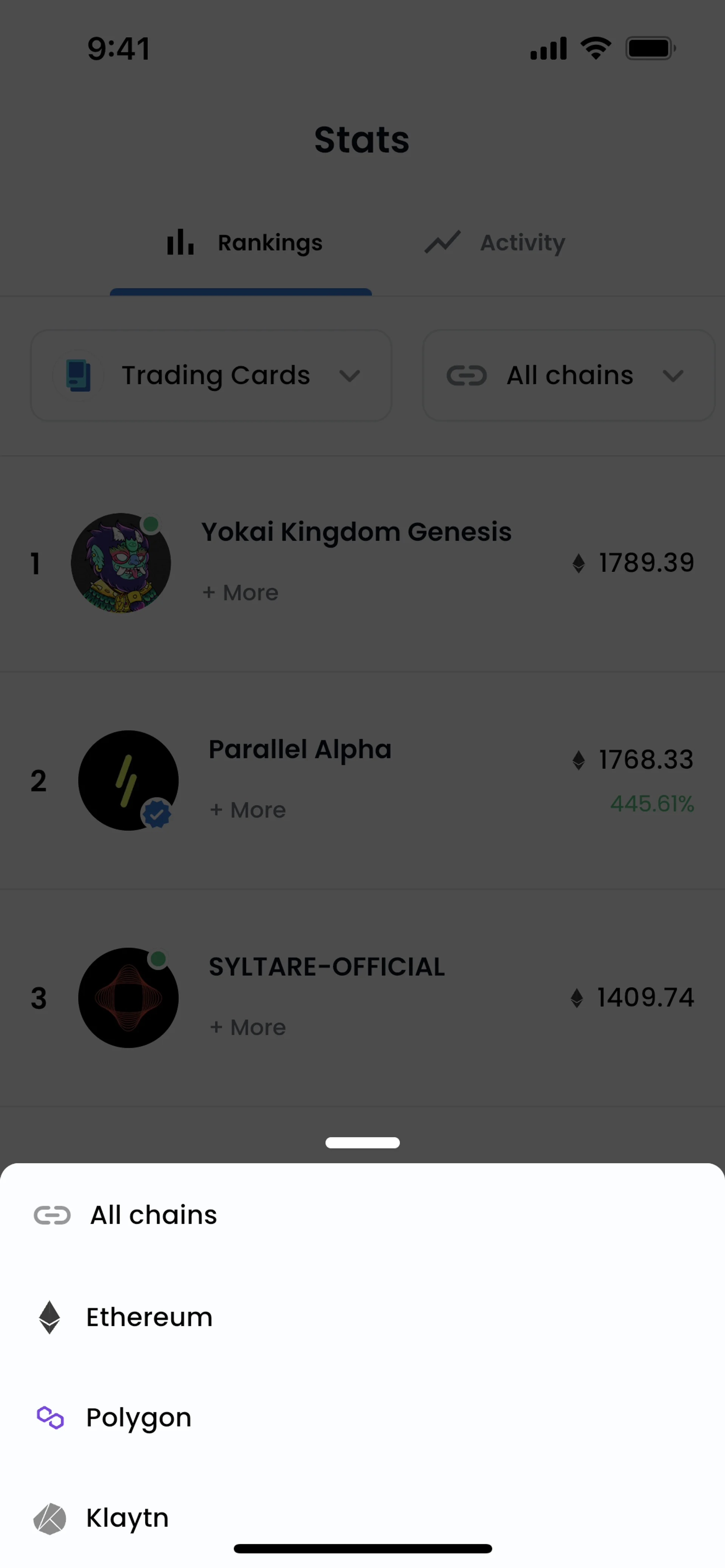Viewport: 725px width, 1568px height.
Task: Switch to the Activity tab
Action: coord(495,243)
